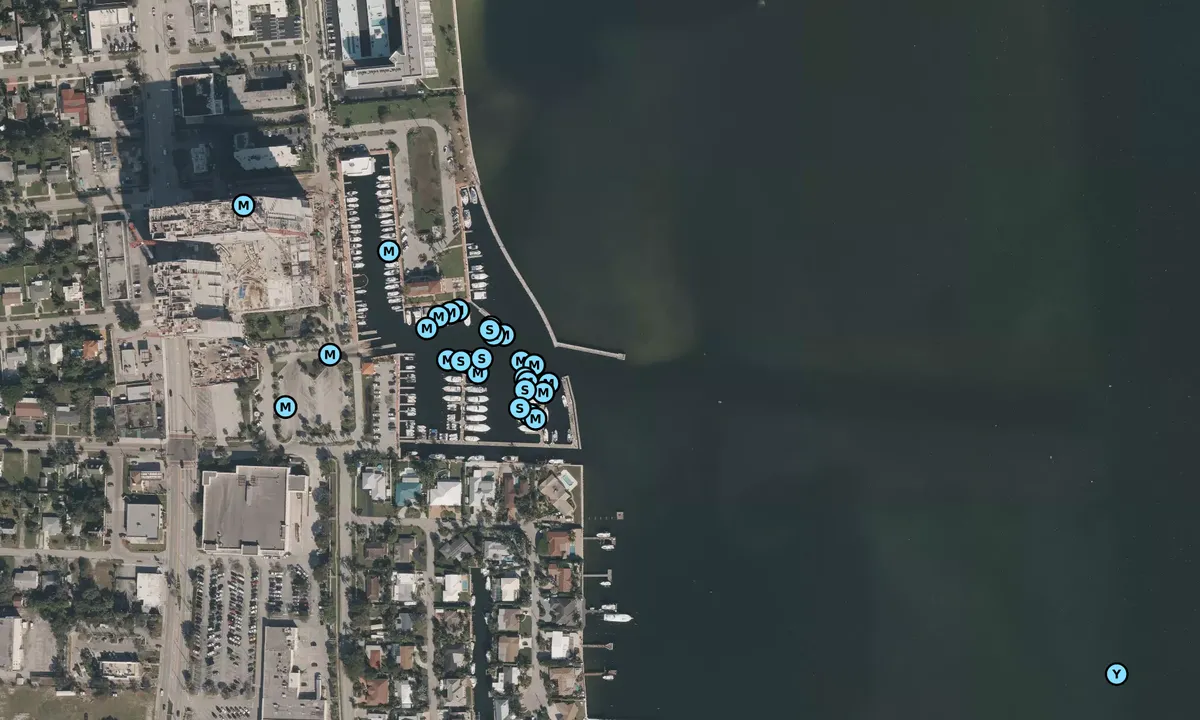
Task: Open the M marker in the dirt parking lot
Action: tap(286, 407)
